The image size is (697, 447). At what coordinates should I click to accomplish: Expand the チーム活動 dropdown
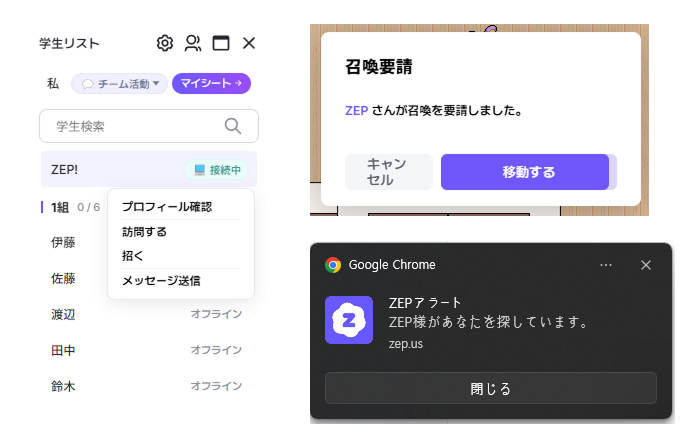[x=120, y=83]
